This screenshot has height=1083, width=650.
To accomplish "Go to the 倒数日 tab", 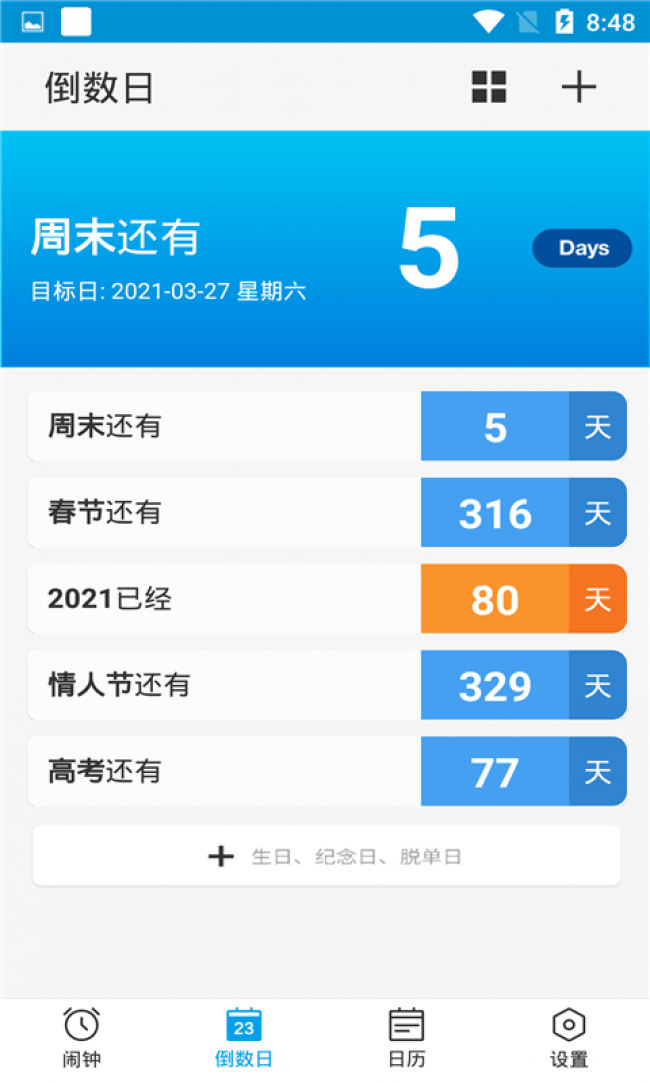I will click(244, 1038).
